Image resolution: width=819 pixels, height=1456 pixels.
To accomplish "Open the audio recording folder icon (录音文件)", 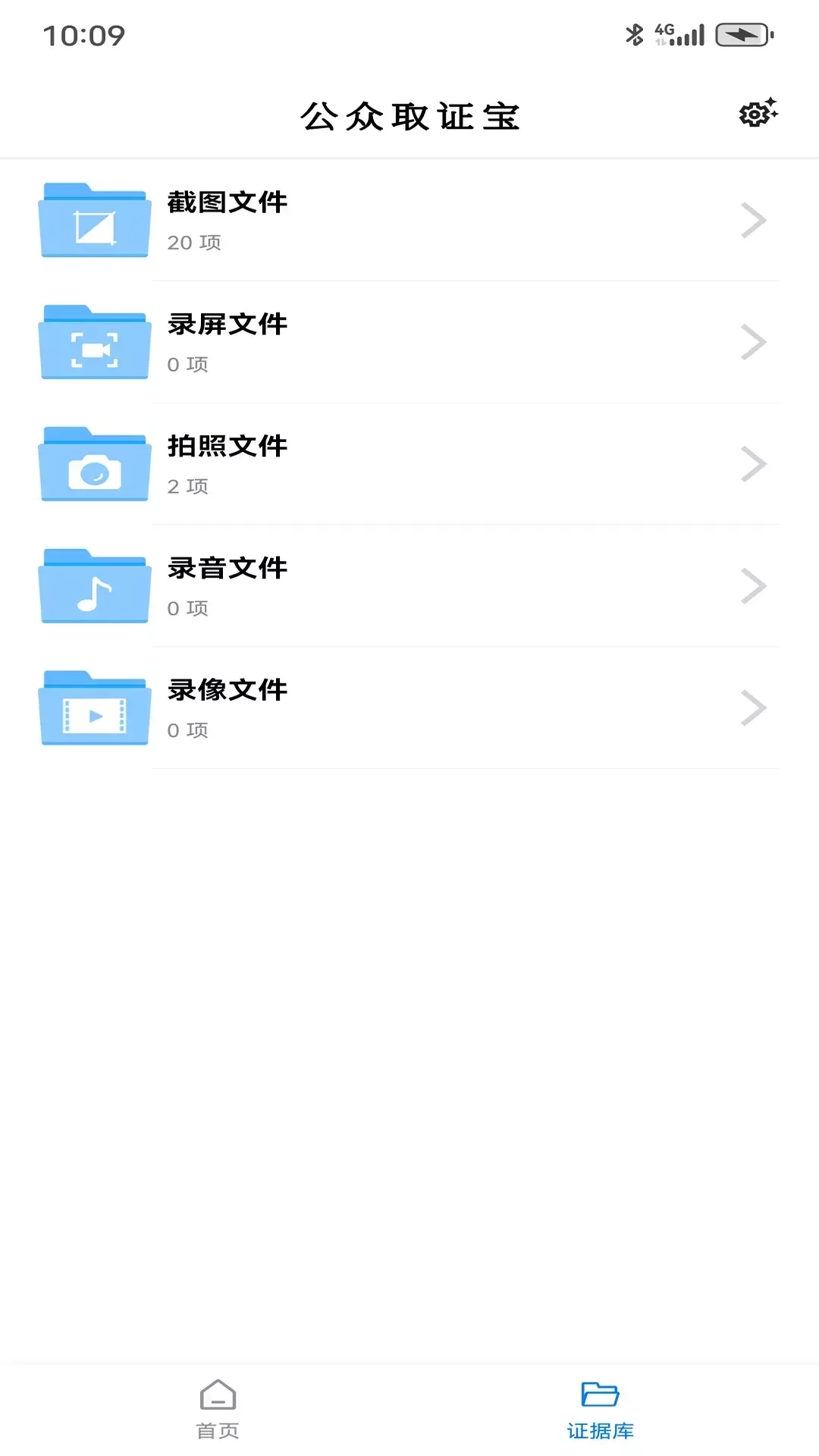I will tap(93, 586).
